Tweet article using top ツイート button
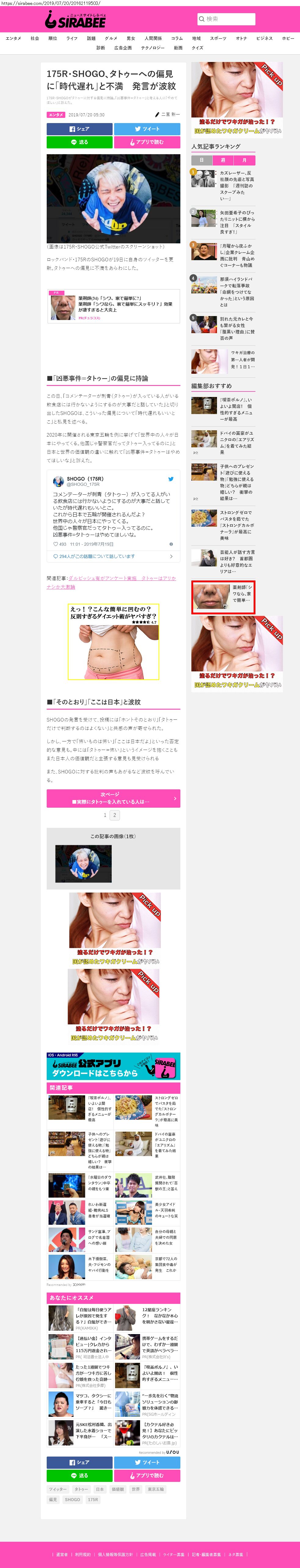The height and width of the screenshot is (1568, 300). click(147, 129)
